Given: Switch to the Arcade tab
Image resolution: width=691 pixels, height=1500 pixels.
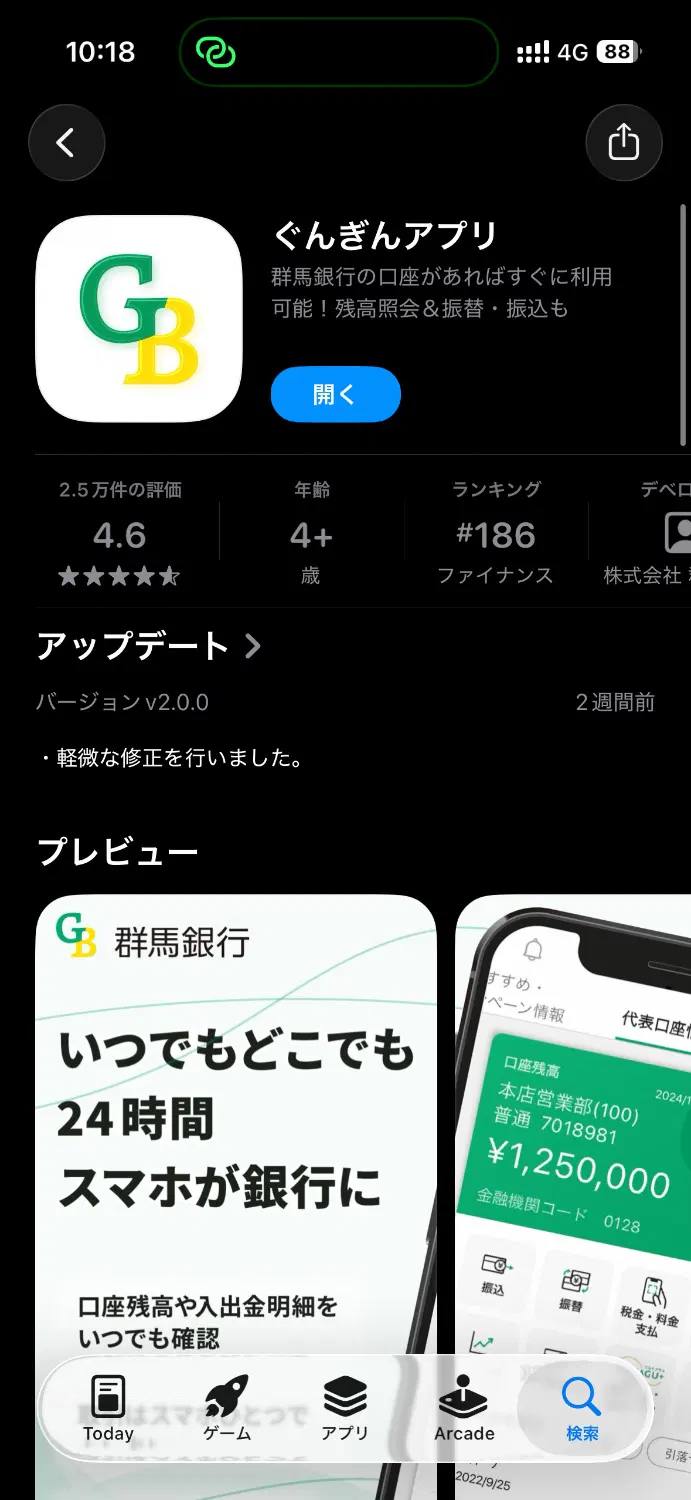Looking at the screenshot, I should tap(464, 1409).
